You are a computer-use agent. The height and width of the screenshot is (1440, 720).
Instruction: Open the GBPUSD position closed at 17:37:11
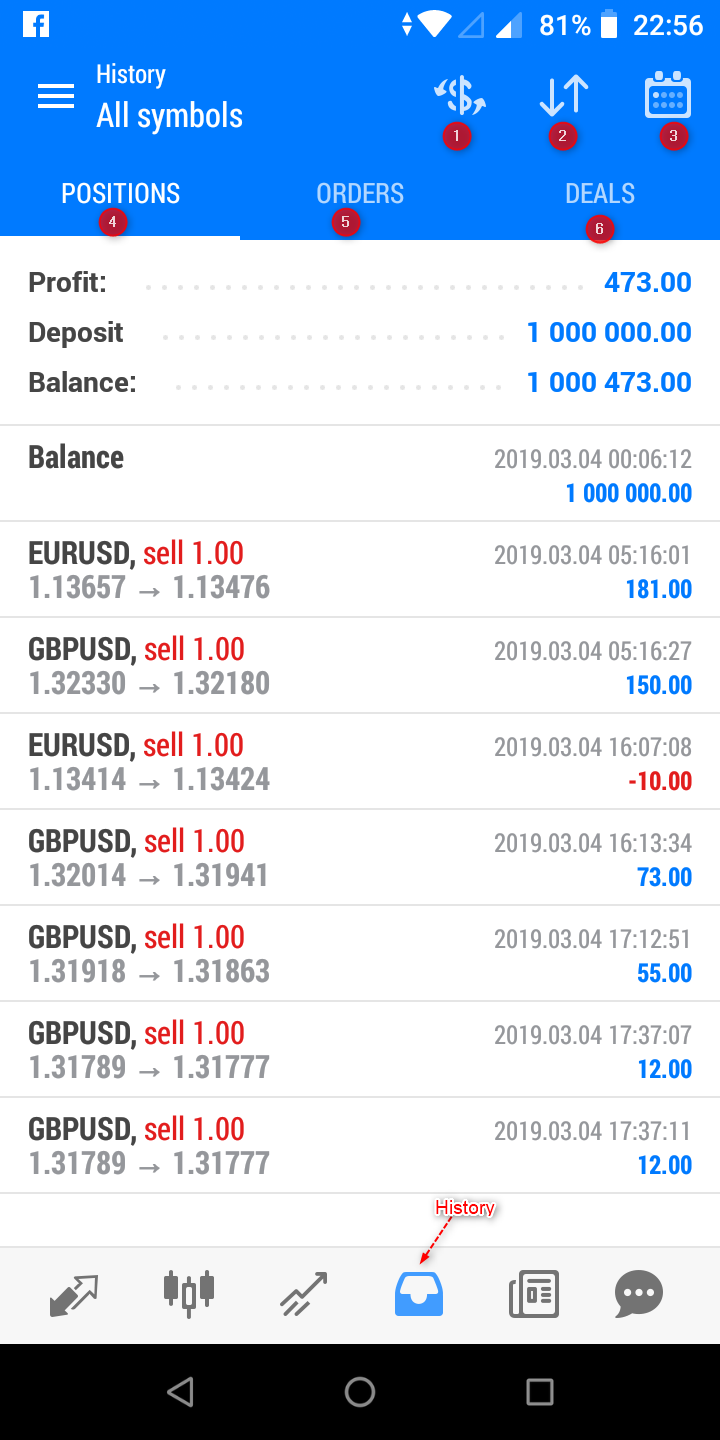tap(360, 1146)
